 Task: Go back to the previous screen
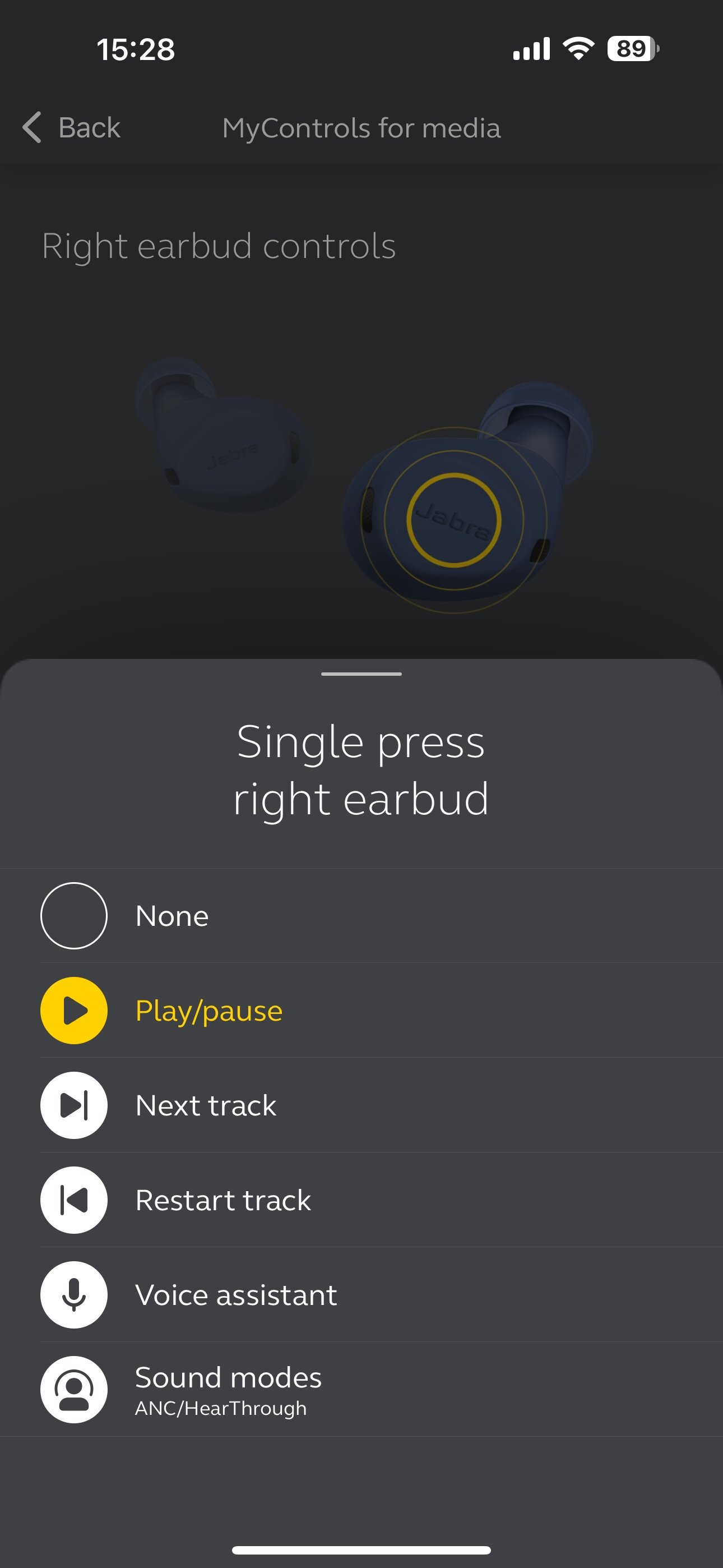coord(71,128)
